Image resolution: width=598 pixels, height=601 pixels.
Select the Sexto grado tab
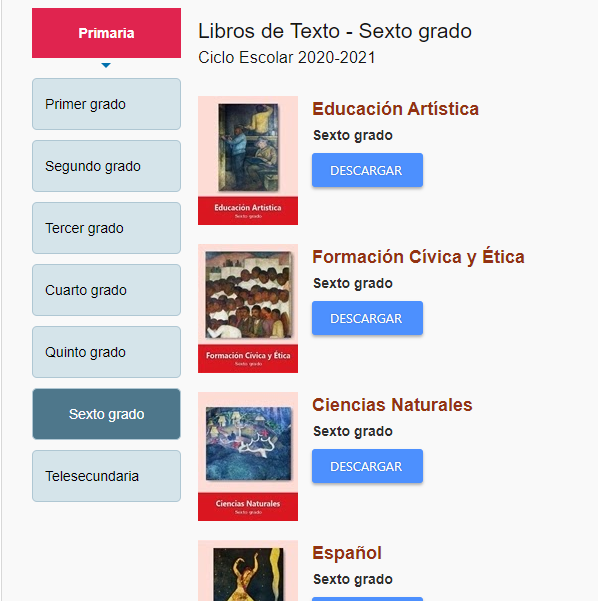pos(106,414)
